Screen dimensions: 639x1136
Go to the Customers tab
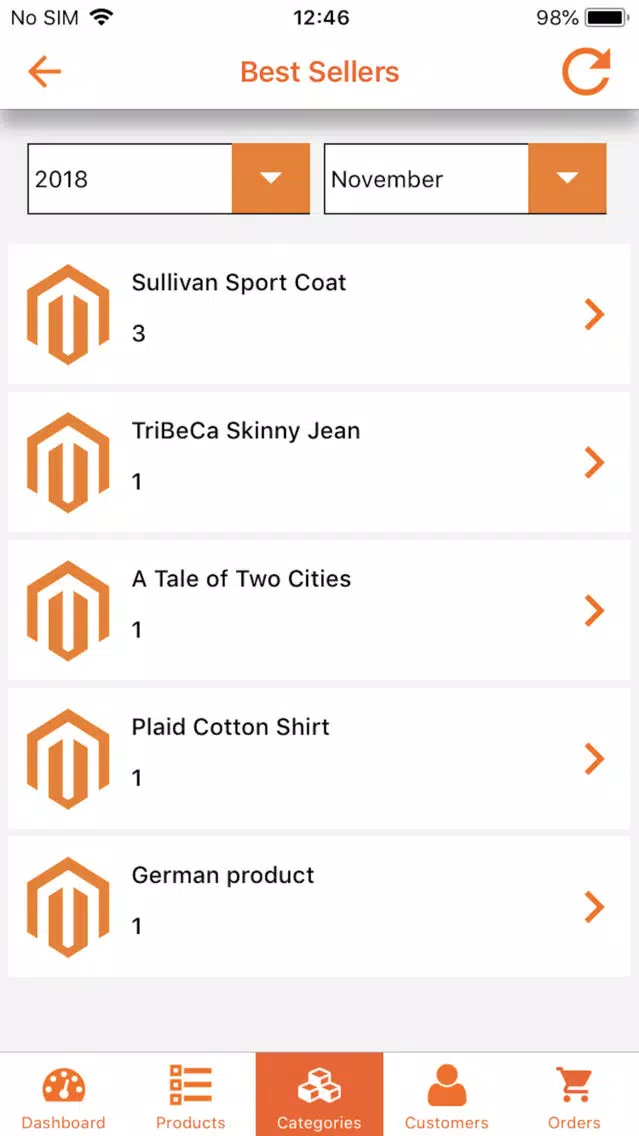coord(447,1095)
